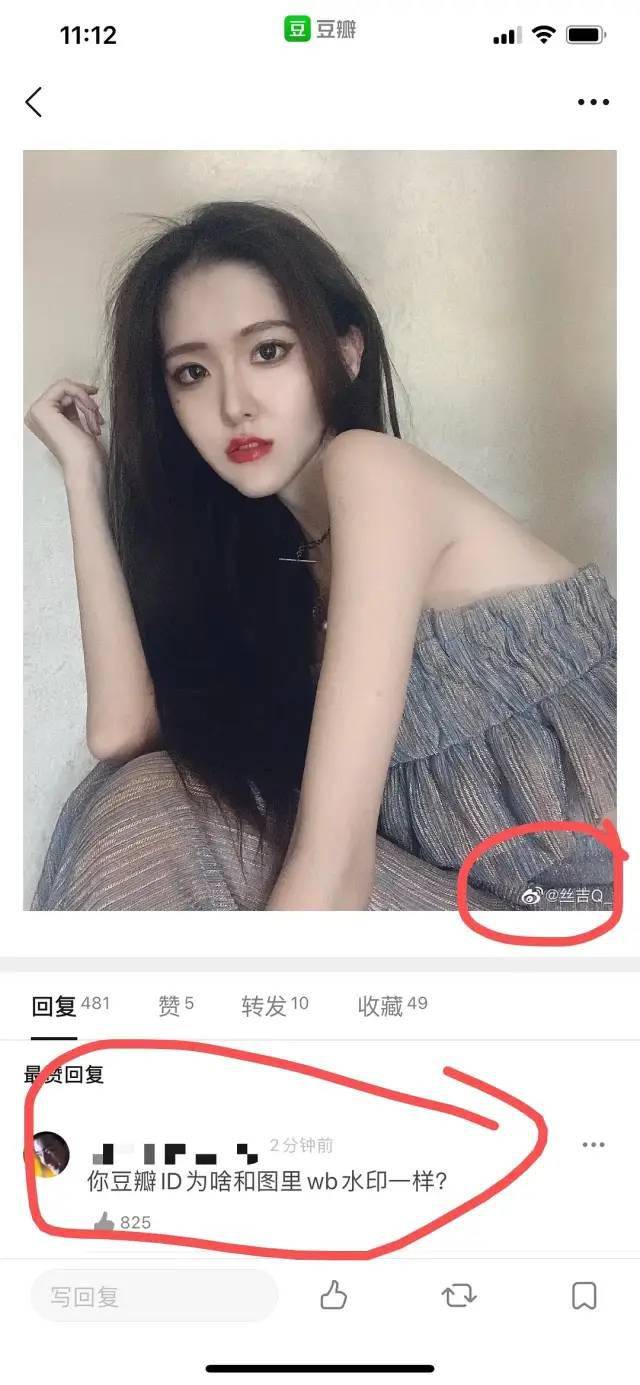Screen dimensions: 640x1385
Task: Tap the 写回复 reply field
Action: [x=154, y=1297]
